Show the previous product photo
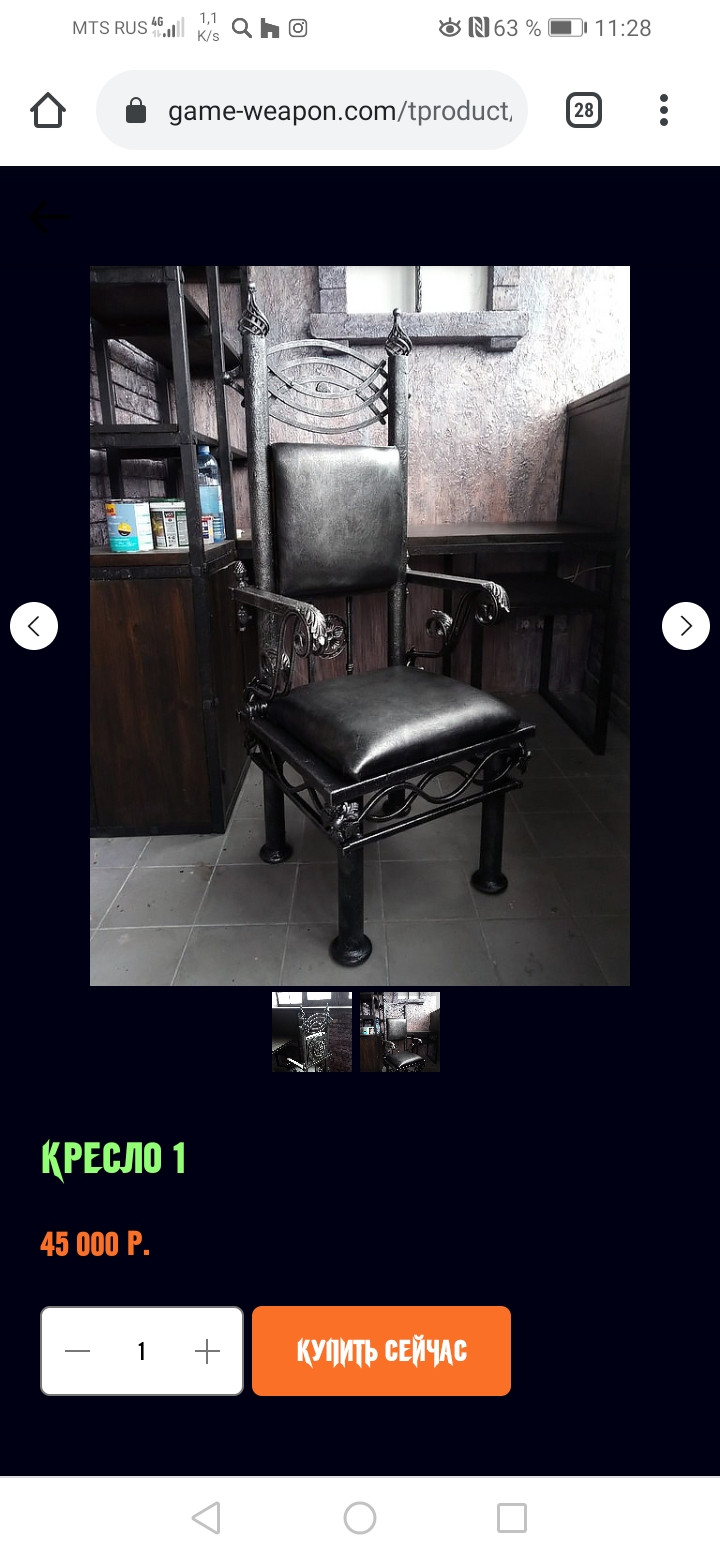This screenshot has width=720, height=1560. tap(34, 626)
